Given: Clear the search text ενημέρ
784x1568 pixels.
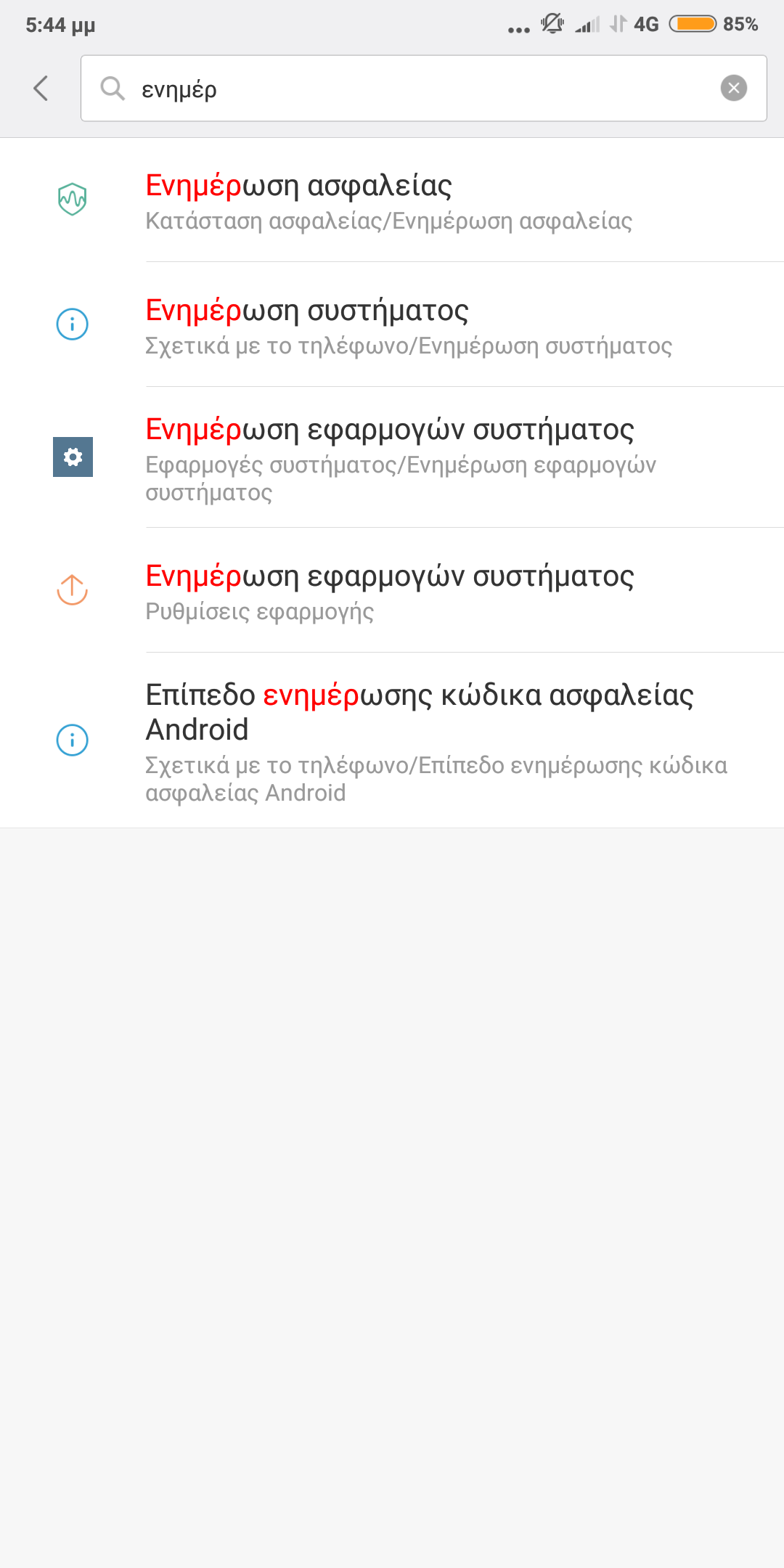Looking at the screenshot, I should 733,89.
